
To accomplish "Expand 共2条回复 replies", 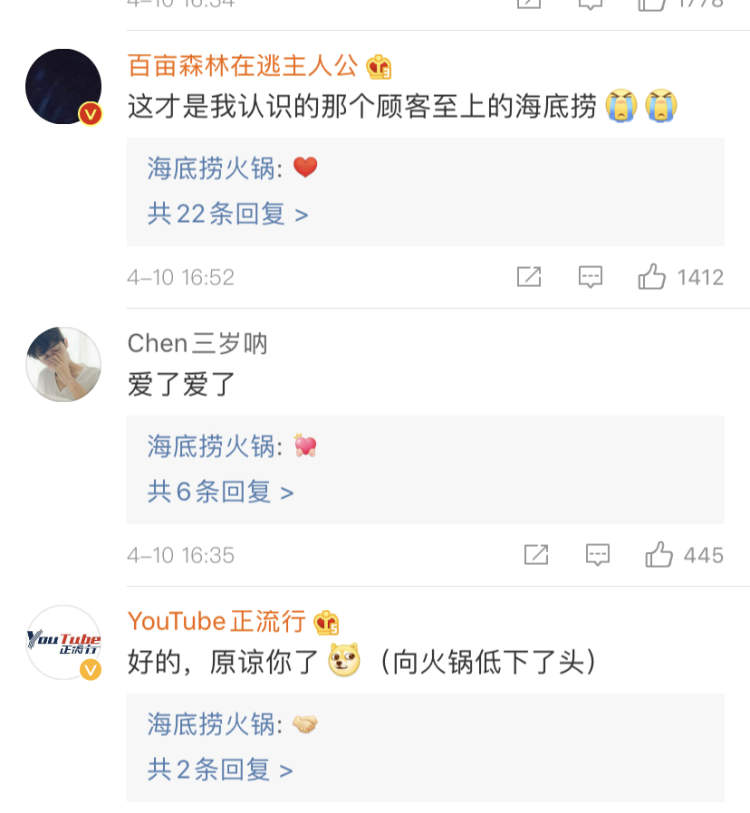I will pyautogui.click(x=221, y=770).
